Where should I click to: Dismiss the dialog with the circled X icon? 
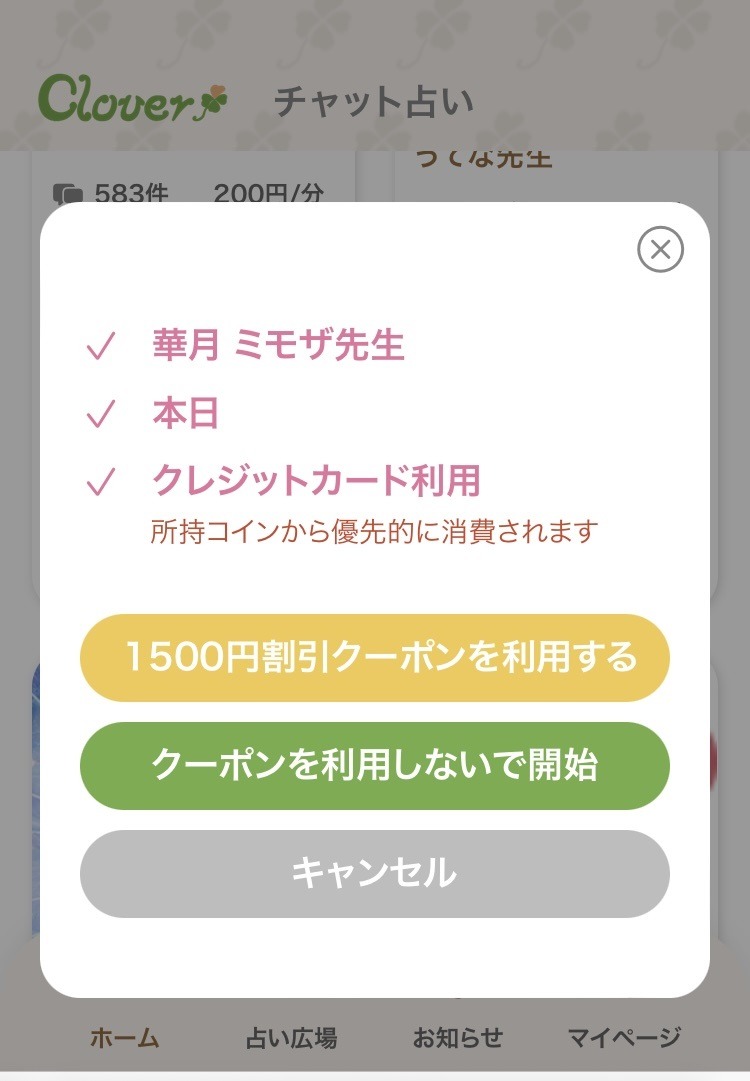point(659,250)
